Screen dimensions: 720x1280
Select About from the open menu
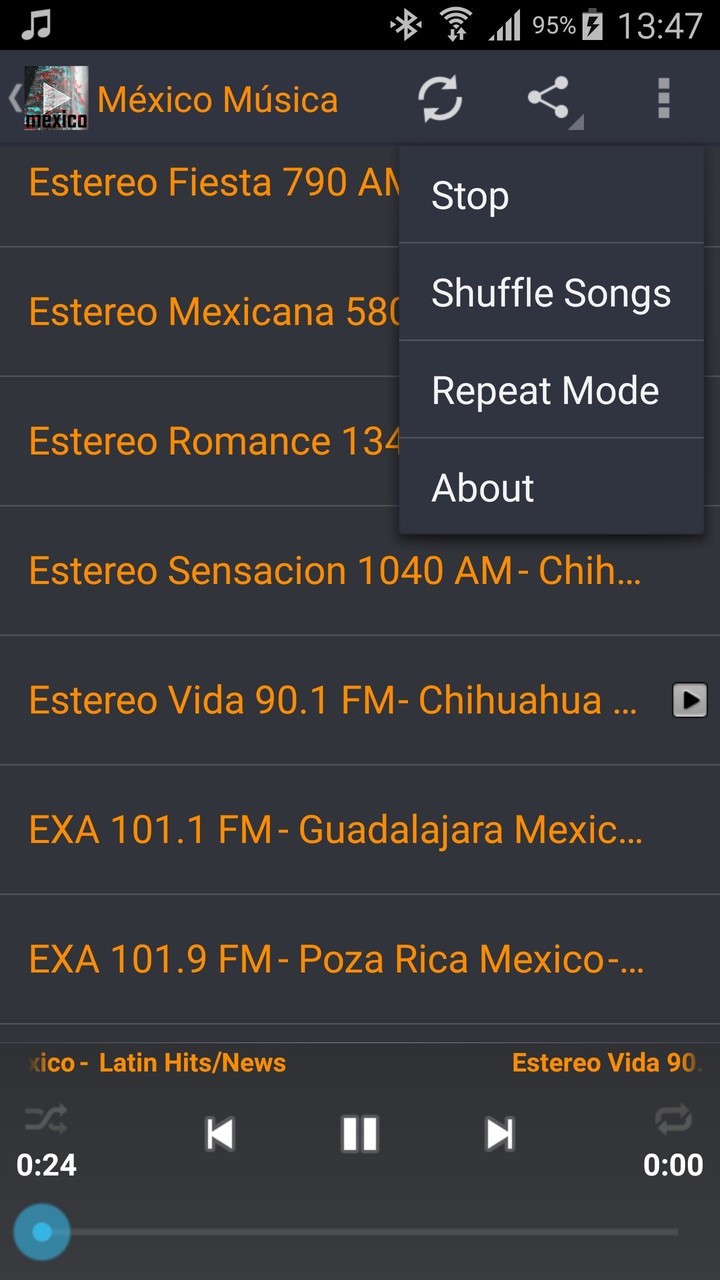point(482,488)
